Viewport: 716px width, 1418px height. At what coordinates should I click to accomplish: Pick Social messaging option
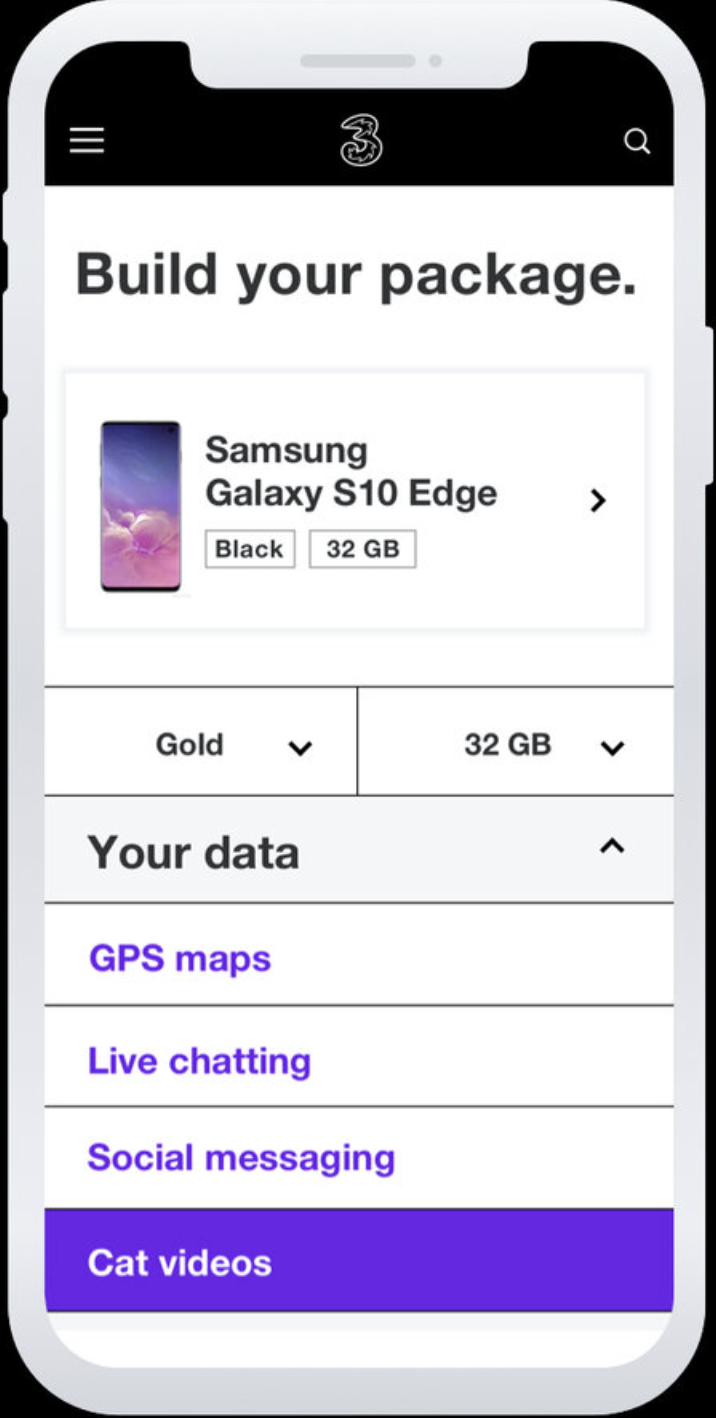(359, 1158)
